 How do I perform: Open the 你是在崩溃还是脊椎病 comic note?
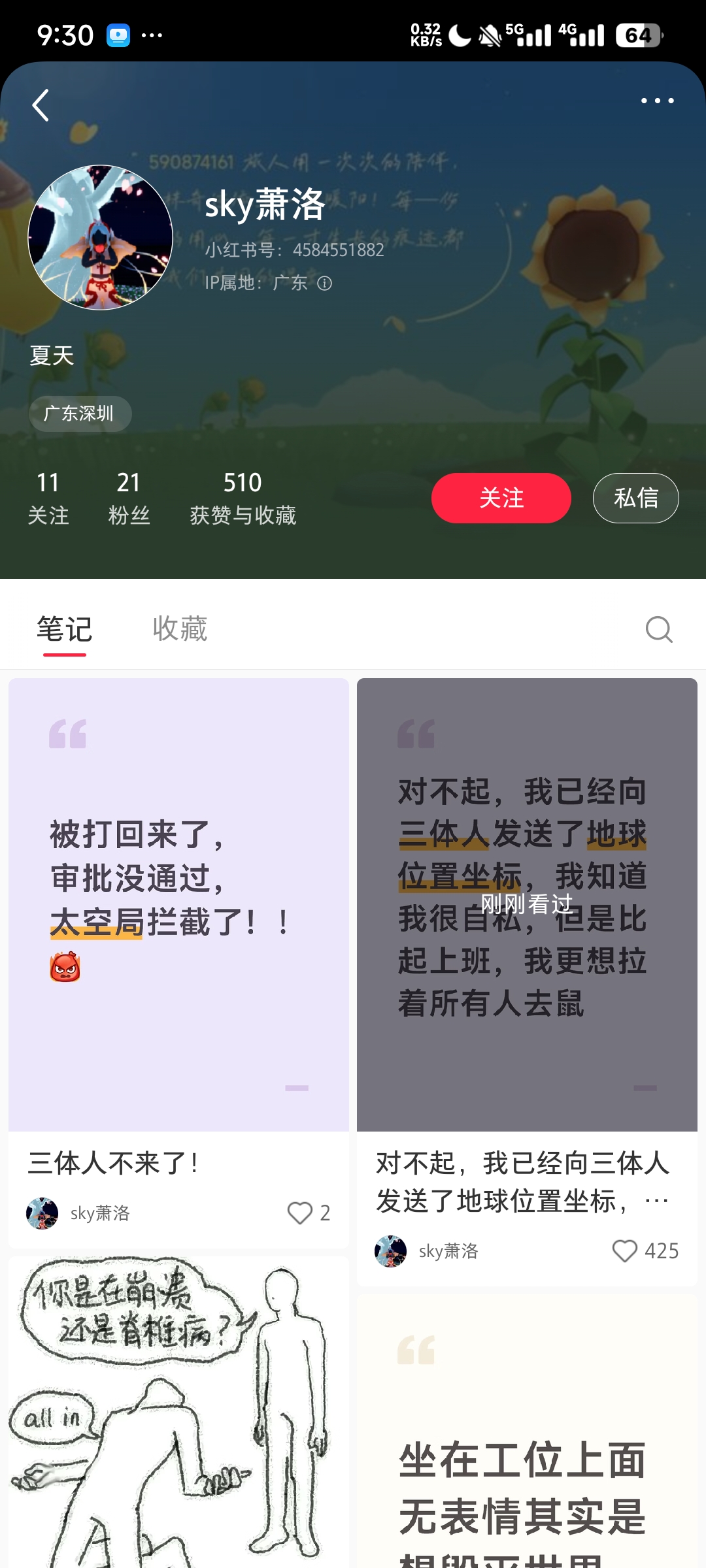pos(178,1411)
